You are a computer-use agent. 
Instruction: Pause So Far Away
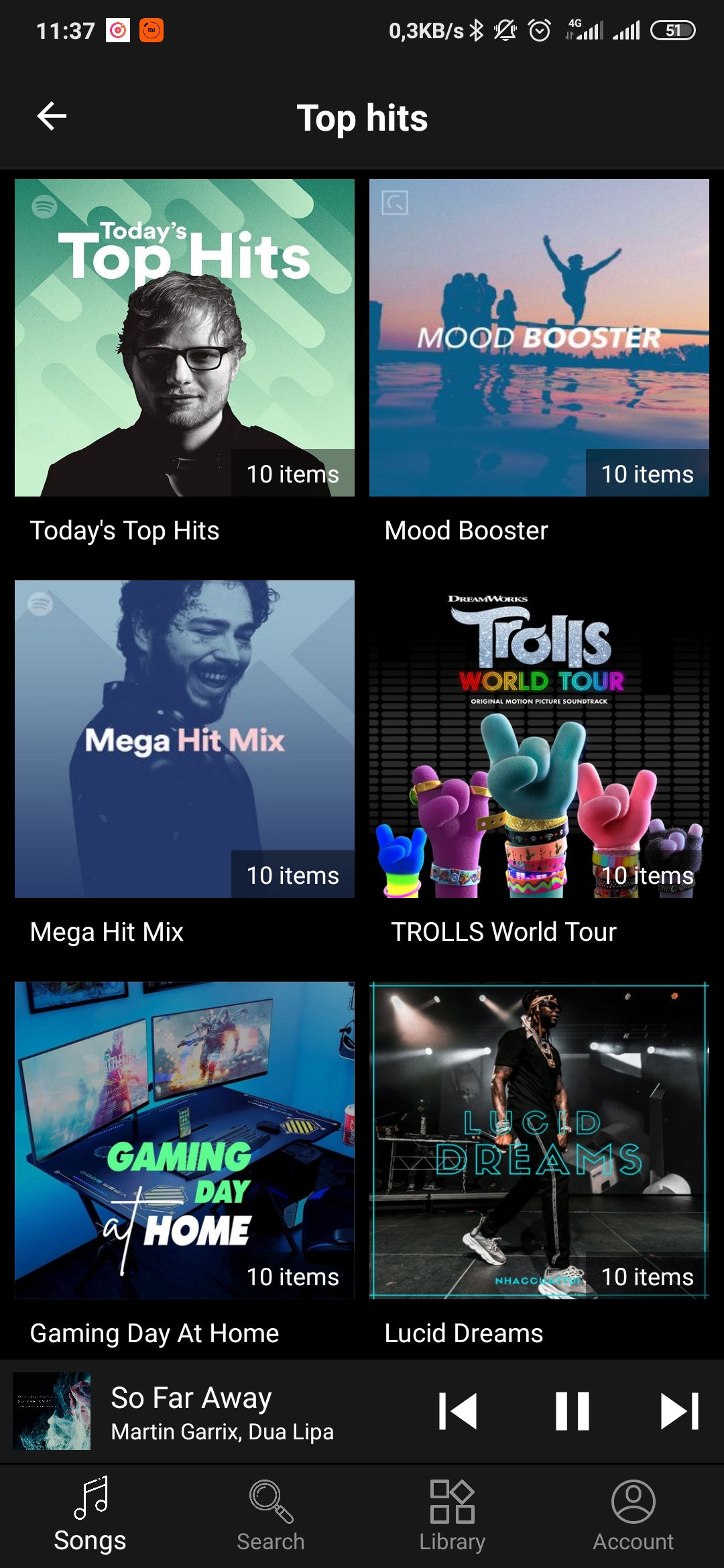pos(572,1411)
